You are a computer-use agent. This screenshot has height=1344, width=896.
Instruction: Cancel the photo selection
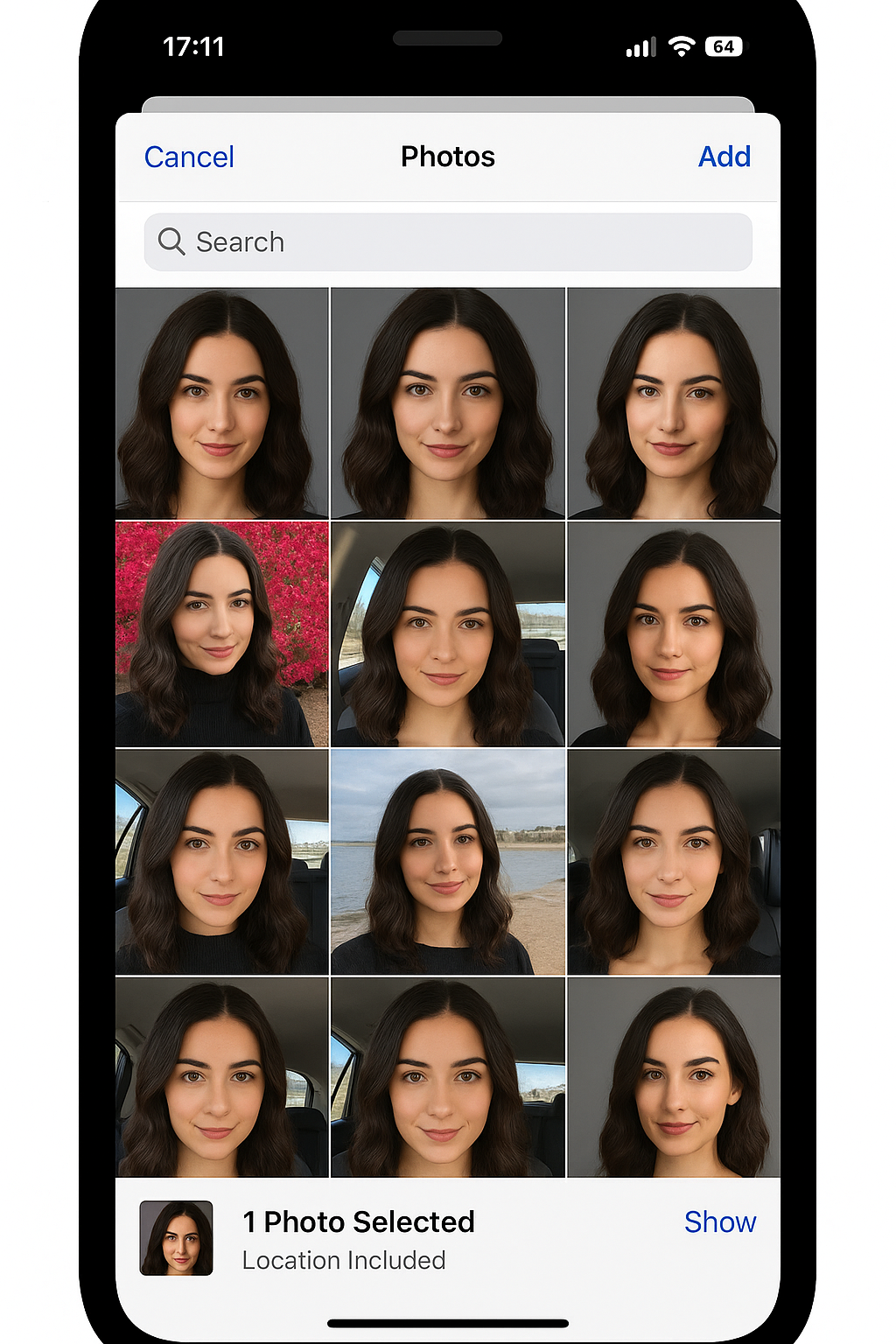[x=189, y=157]
